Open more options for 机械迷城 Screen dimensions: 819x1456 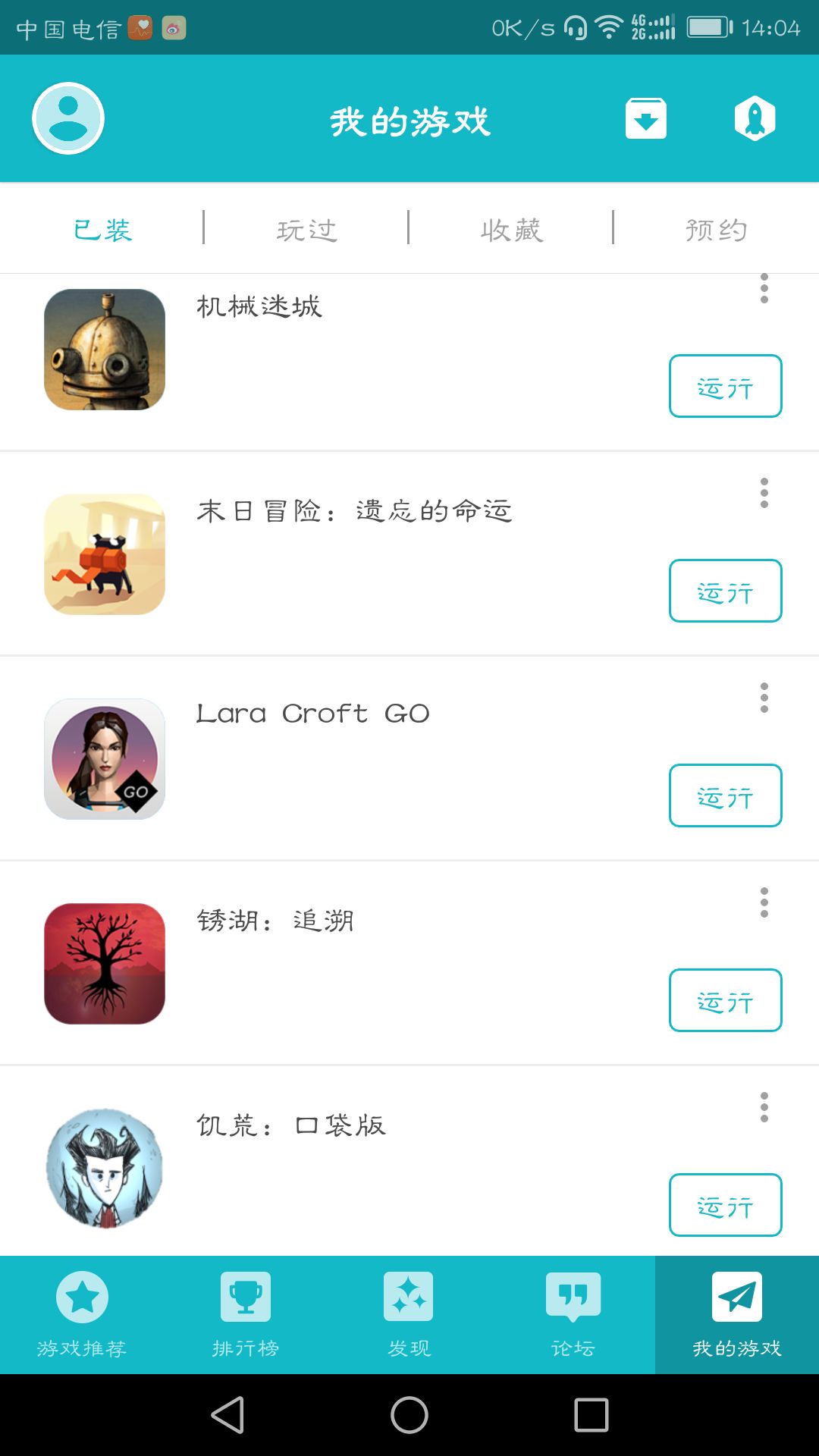click(764, 289)
